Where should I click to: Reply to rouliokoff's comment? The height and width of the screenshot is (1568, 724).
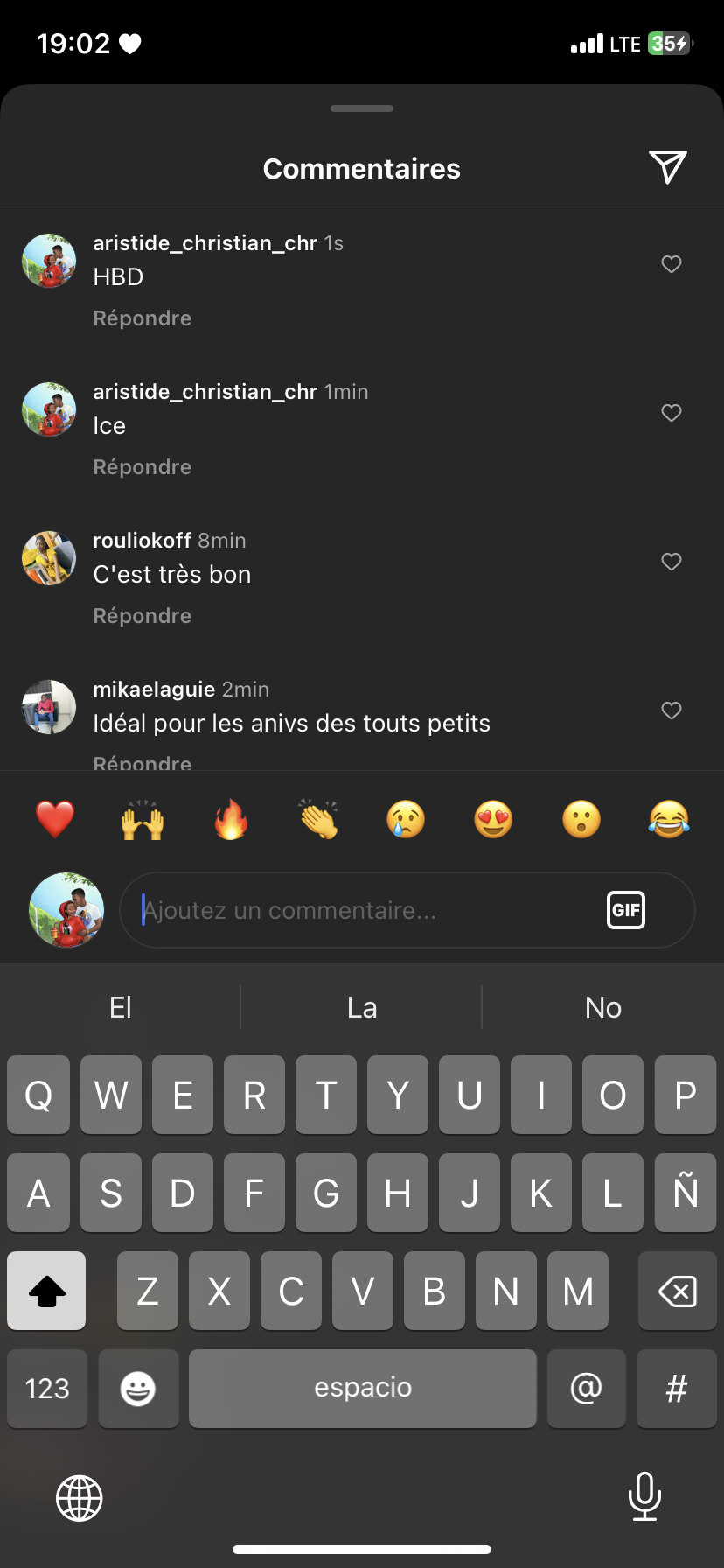(x=143, y=616)
